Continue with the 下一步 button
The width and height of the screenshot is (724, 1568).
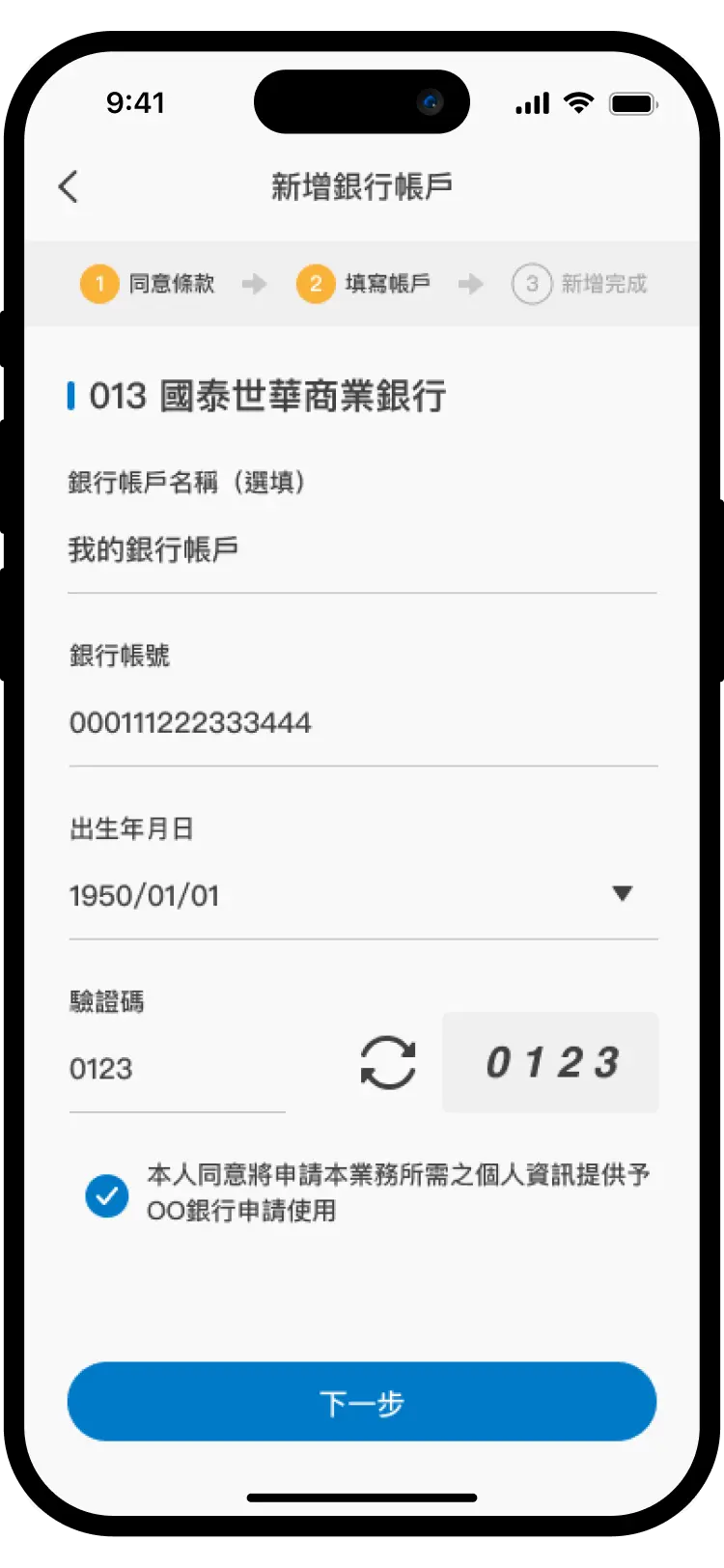361,1402
